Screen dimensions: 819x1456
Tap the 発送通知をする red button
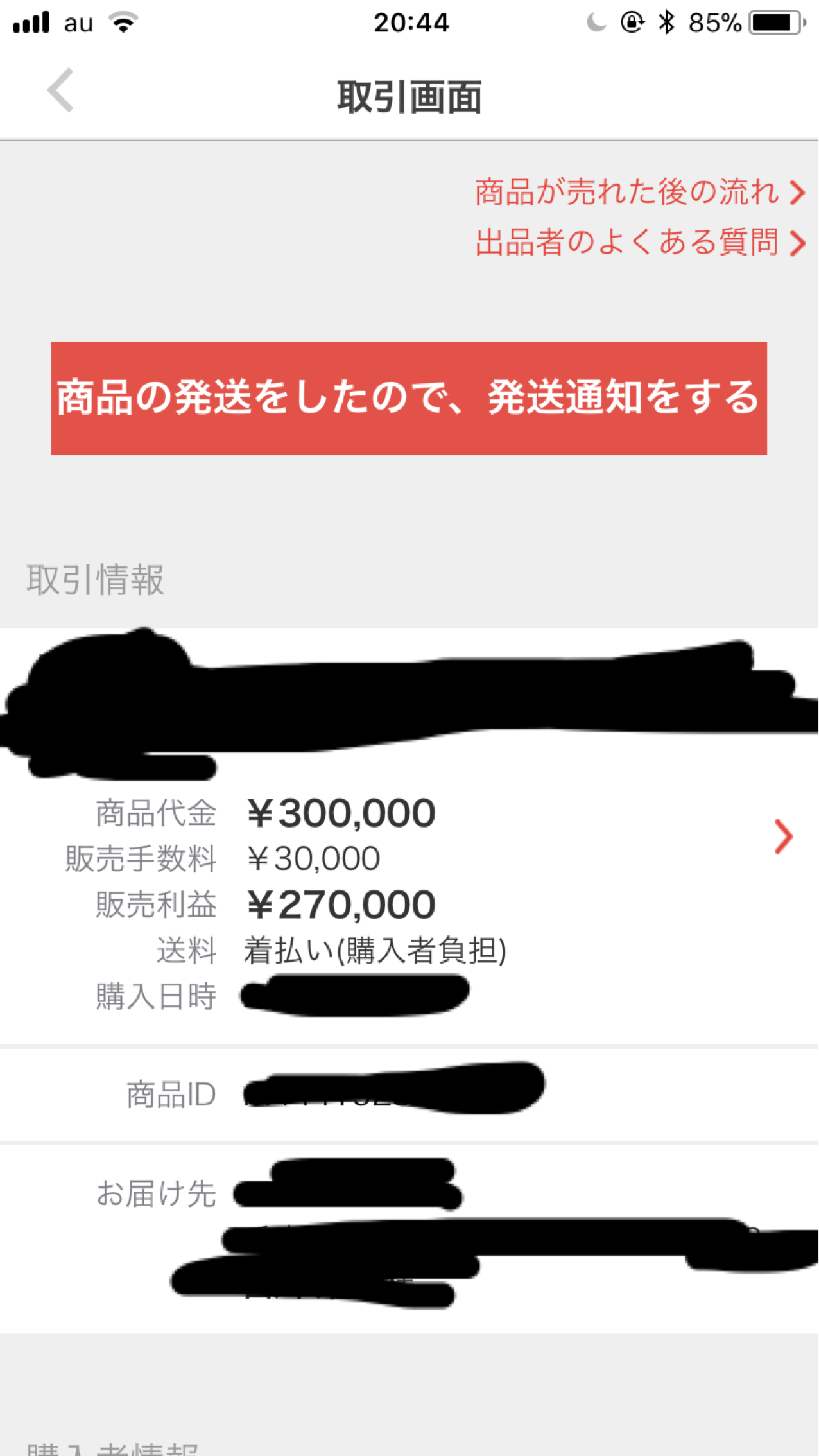(x=409, y=398)
